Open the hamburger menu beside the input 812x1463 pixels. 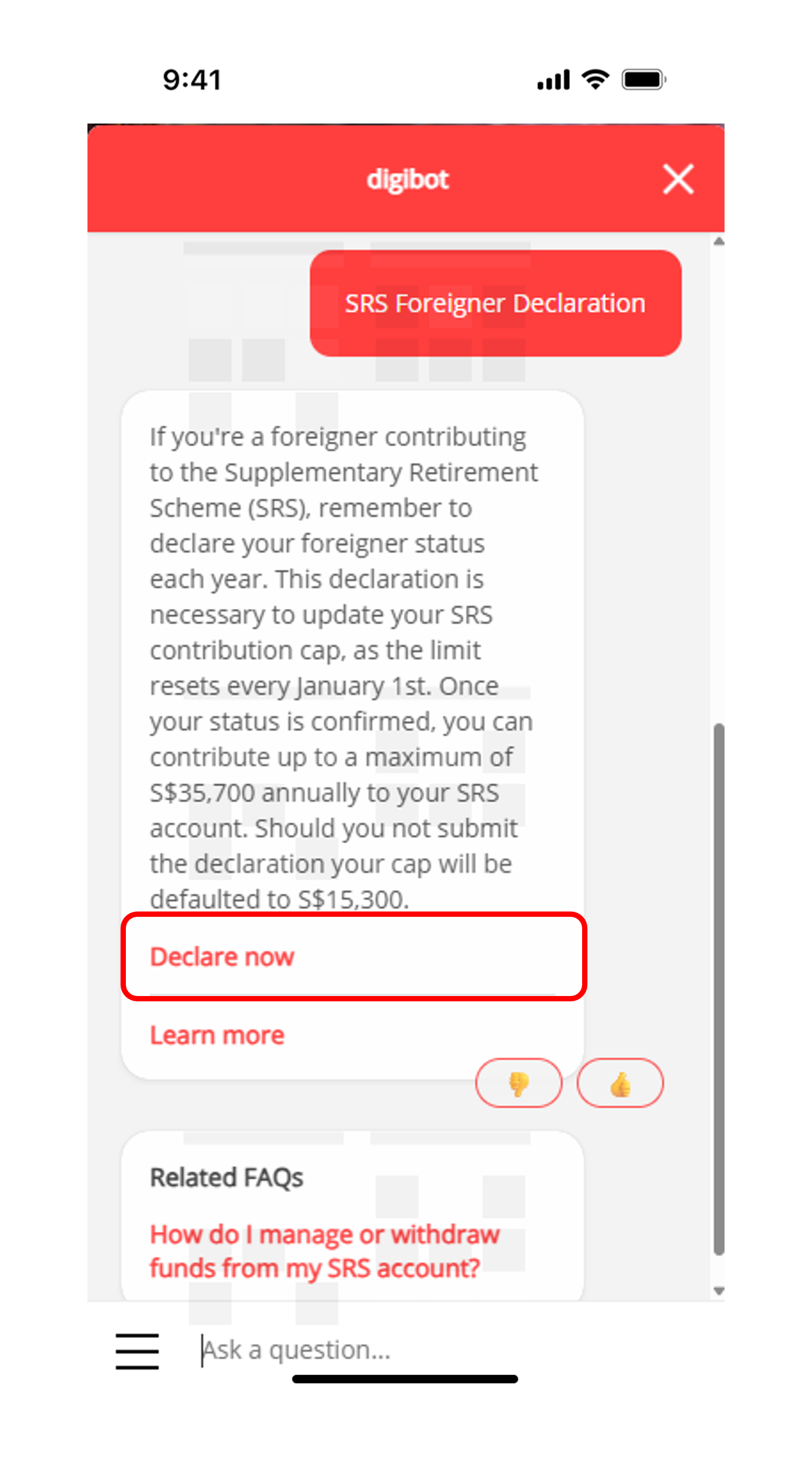(x=137, y=1351)
